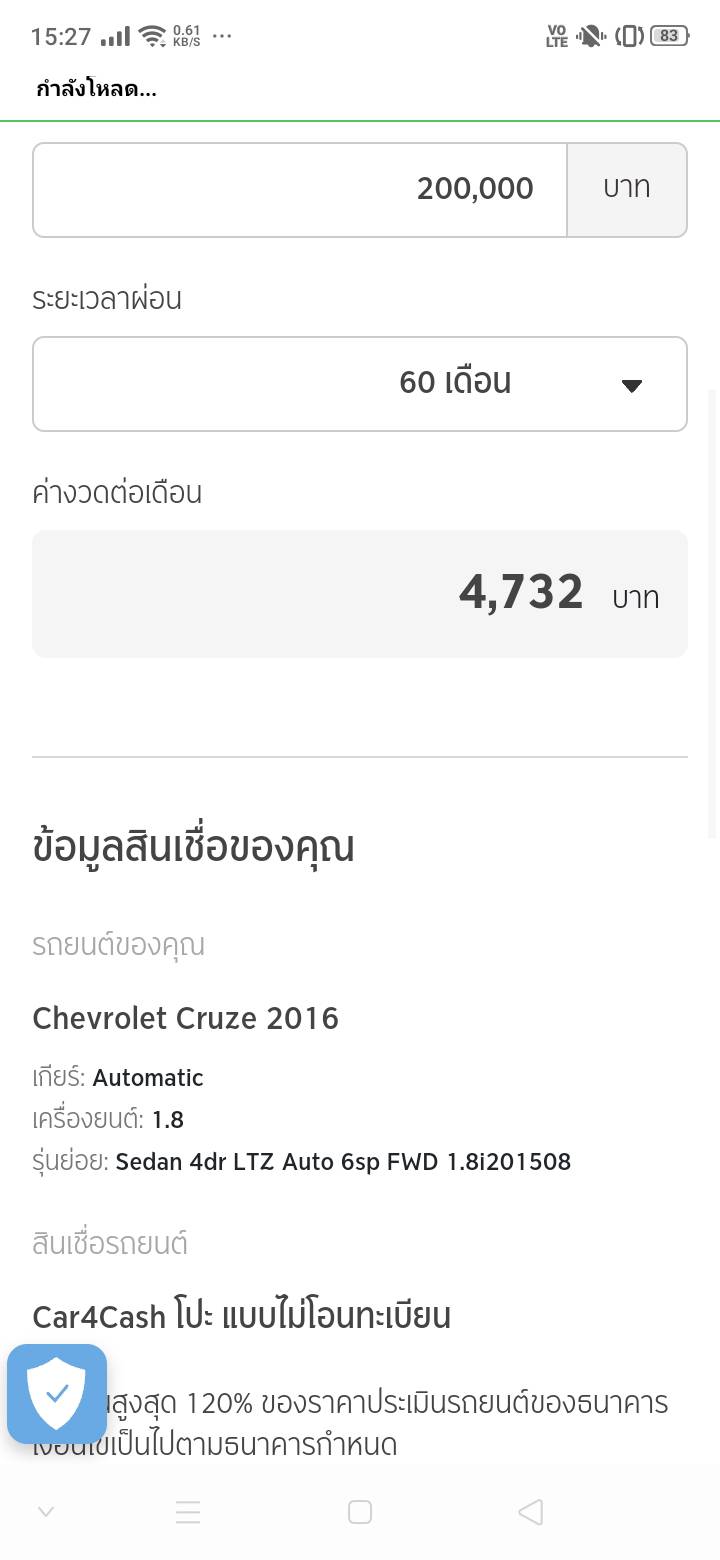Hide the navigation bar with the down chevron
This screenshot has width=720, height=1560.
(x=45, y=1512)
